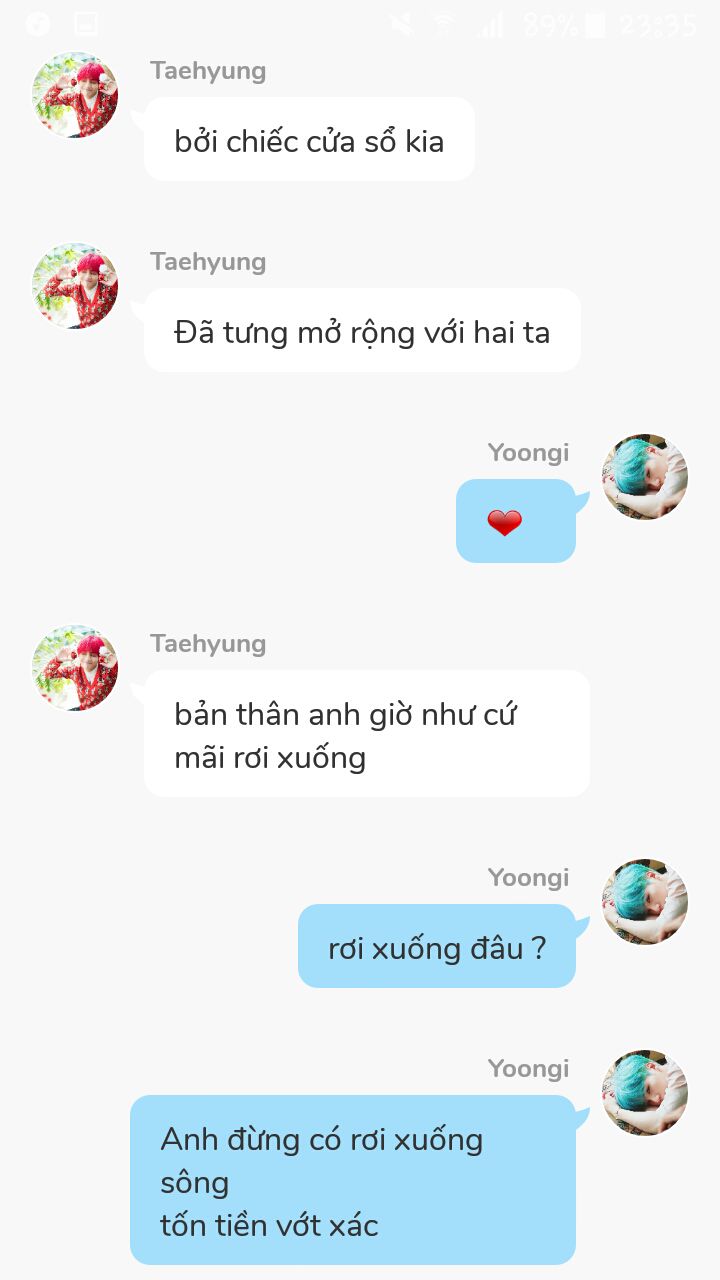Screen dimensions: 720x1280
Task: Open Yoongi's avatar next to the heart message
Action: pyautogui.click(x=645, y=477)
